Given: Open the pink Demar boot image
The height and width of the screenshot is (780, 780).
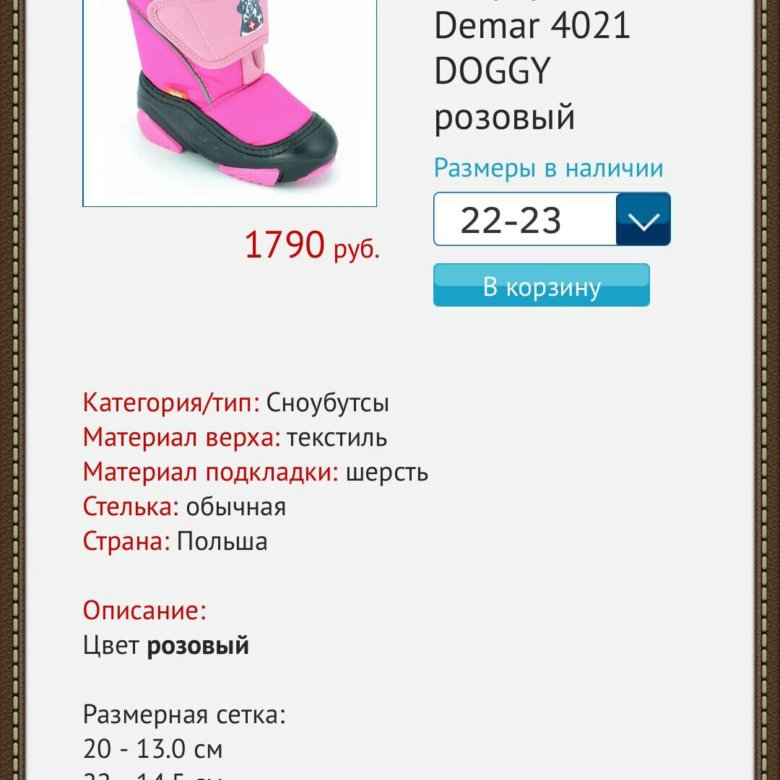Looking at the screenshot, I should pyautogui.click(x=230, y=100).
